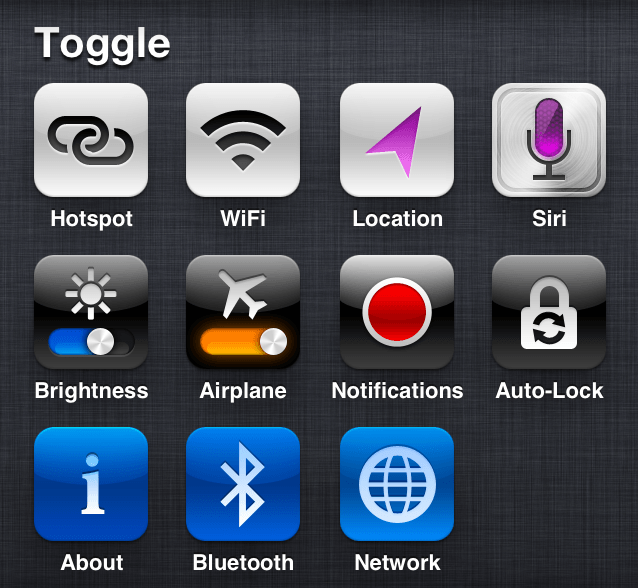Image resolution: width=638 pixels, height=588 pixels.
Task: Toggle Location services icon
Action: [397, 140]
